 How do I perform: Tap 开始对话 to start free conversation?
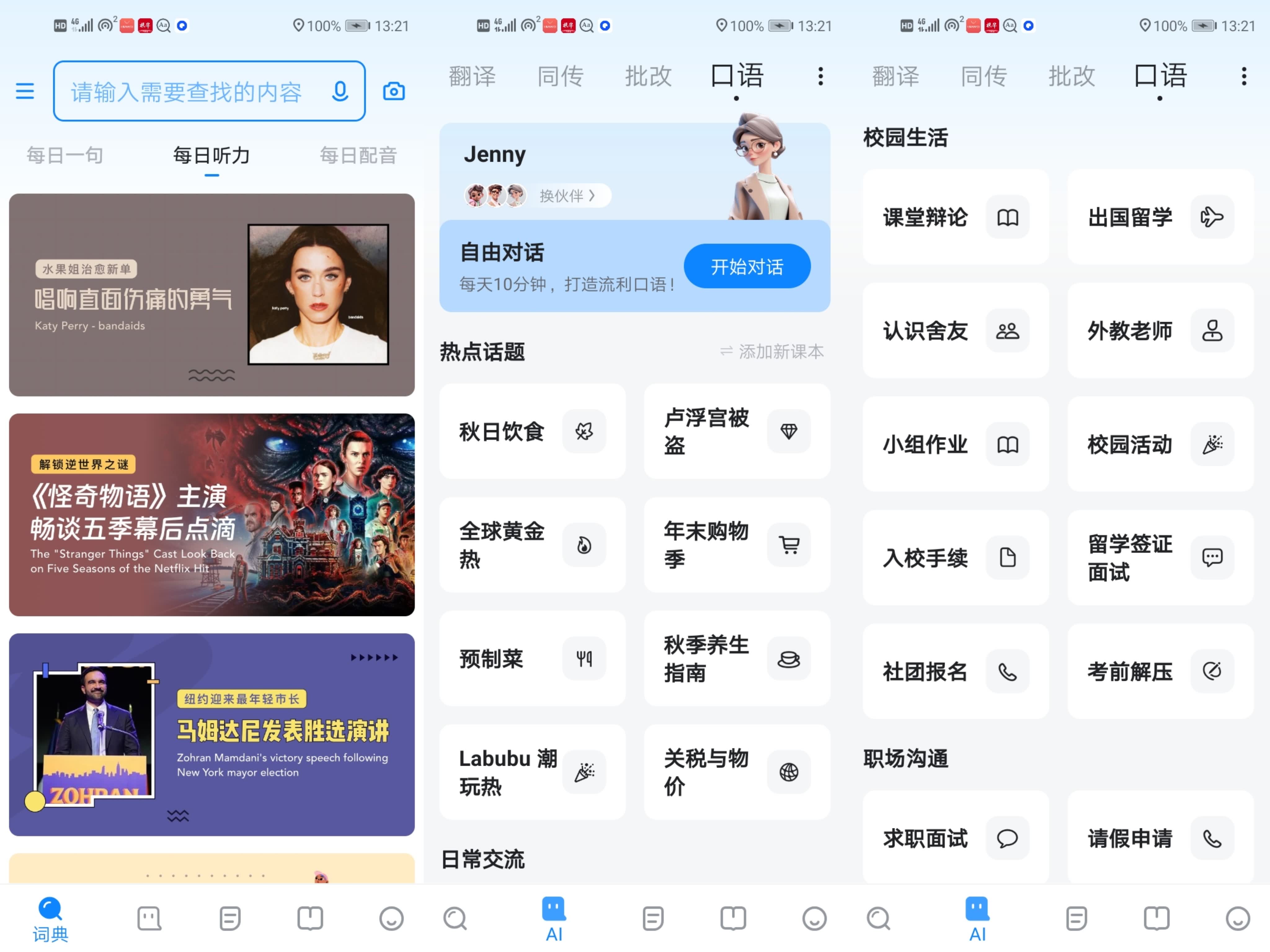point(746,266)
